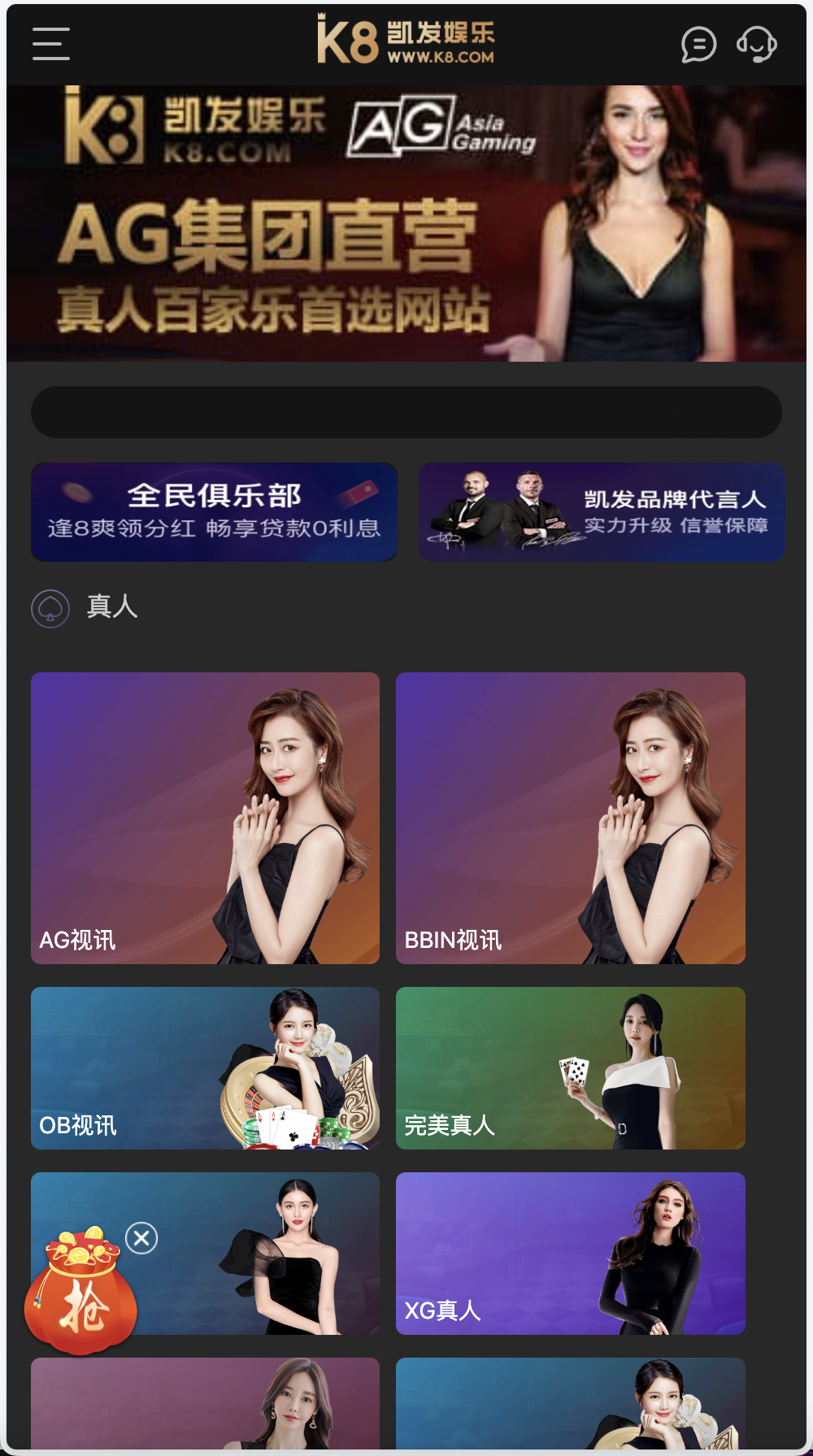
Task: Open the hamburger navigation menu
Action: click(x=49, y=45)
